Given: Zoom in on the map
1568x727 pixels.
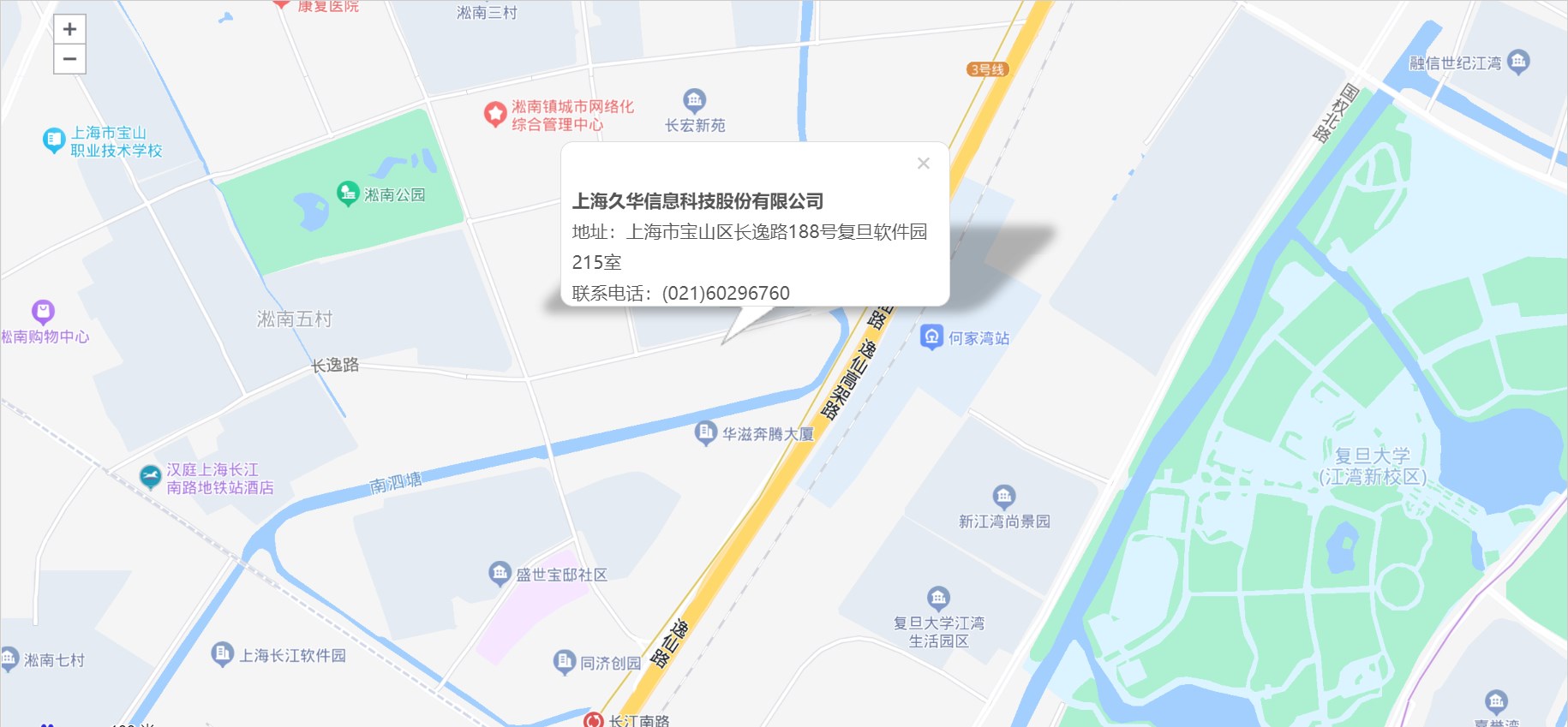Looking at the screenshot, I should 69,29.
